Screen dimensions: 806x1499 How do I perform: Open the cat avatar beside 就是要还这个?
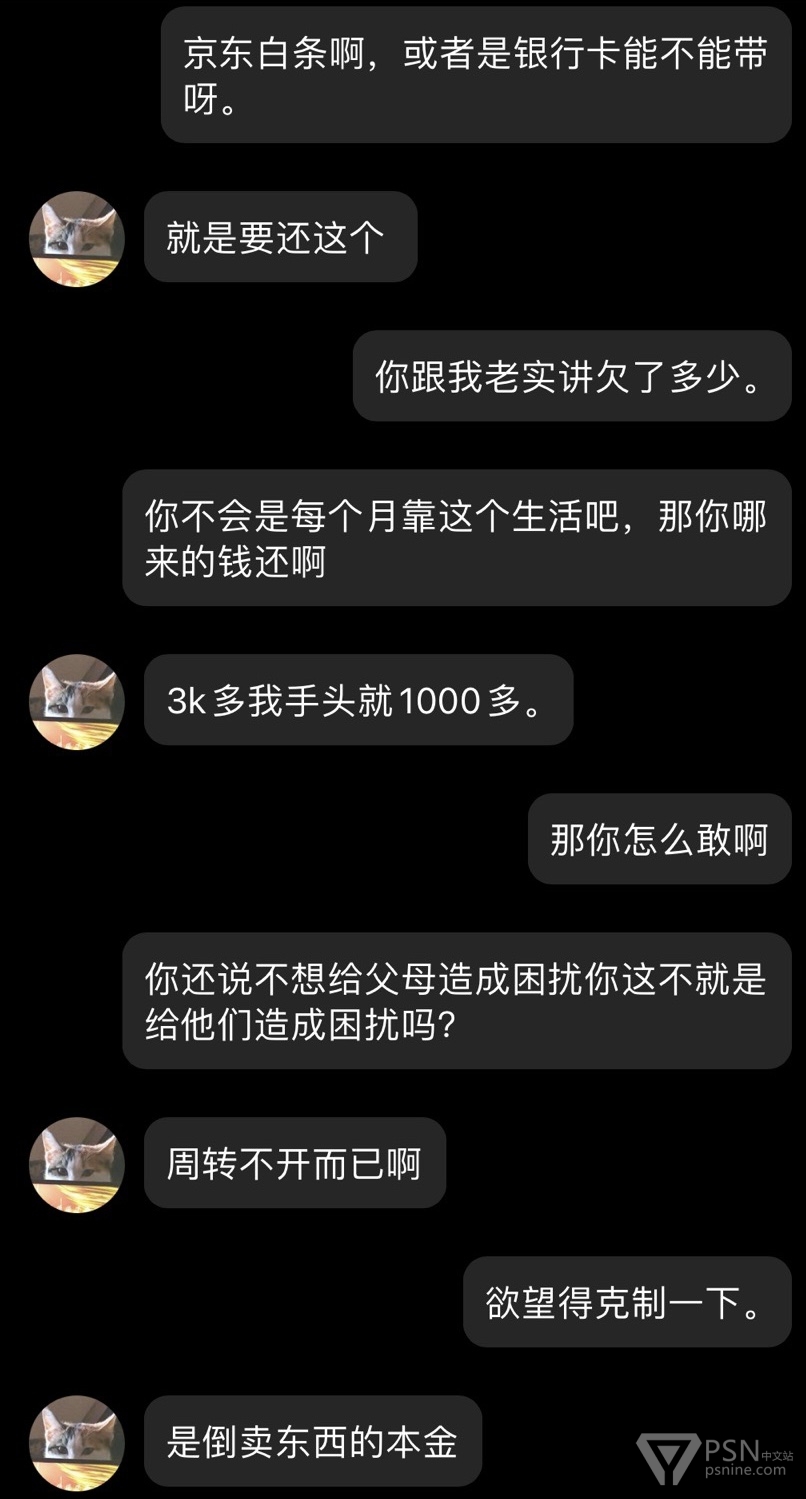tap(77, 239)
